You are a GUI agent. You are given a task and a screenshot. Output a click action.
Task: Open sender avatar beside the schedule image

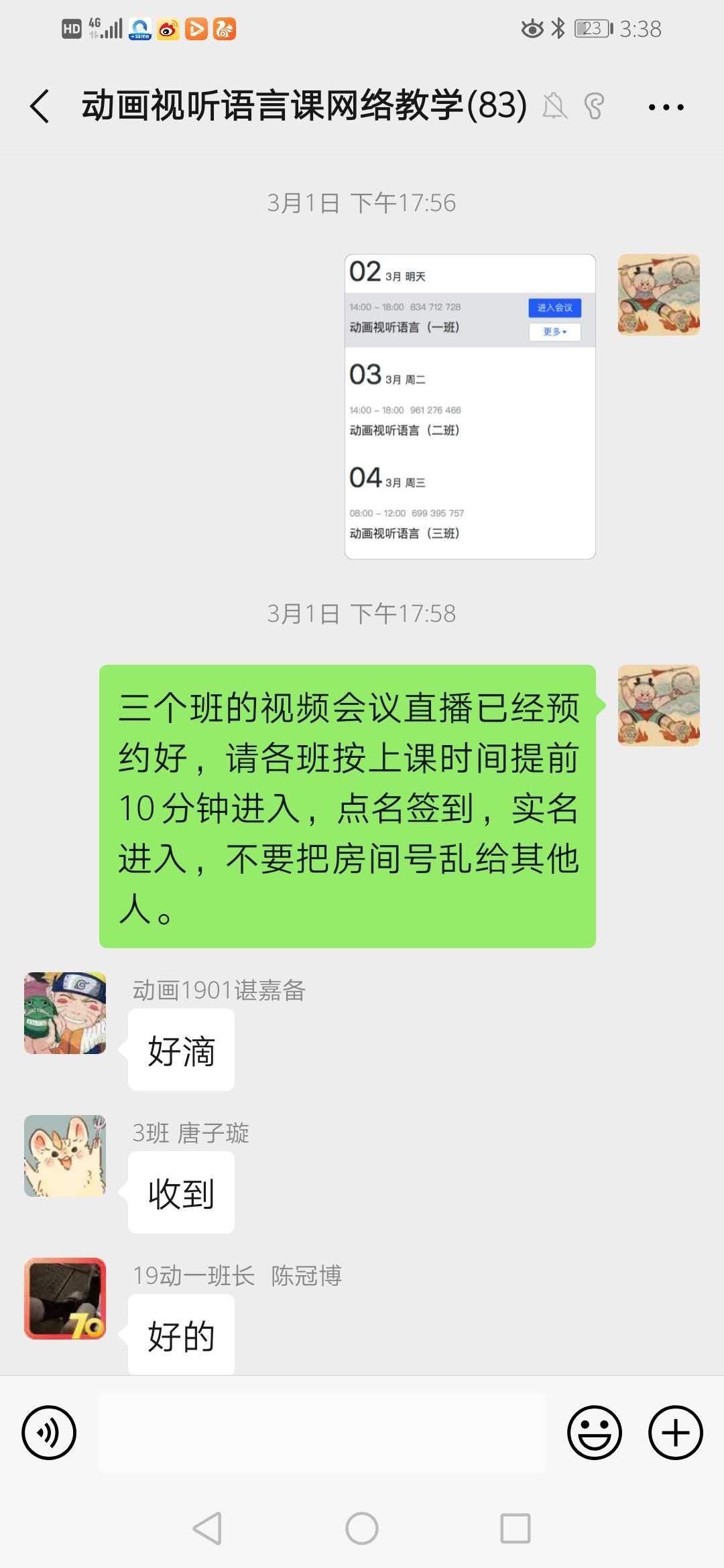[658, 294]
